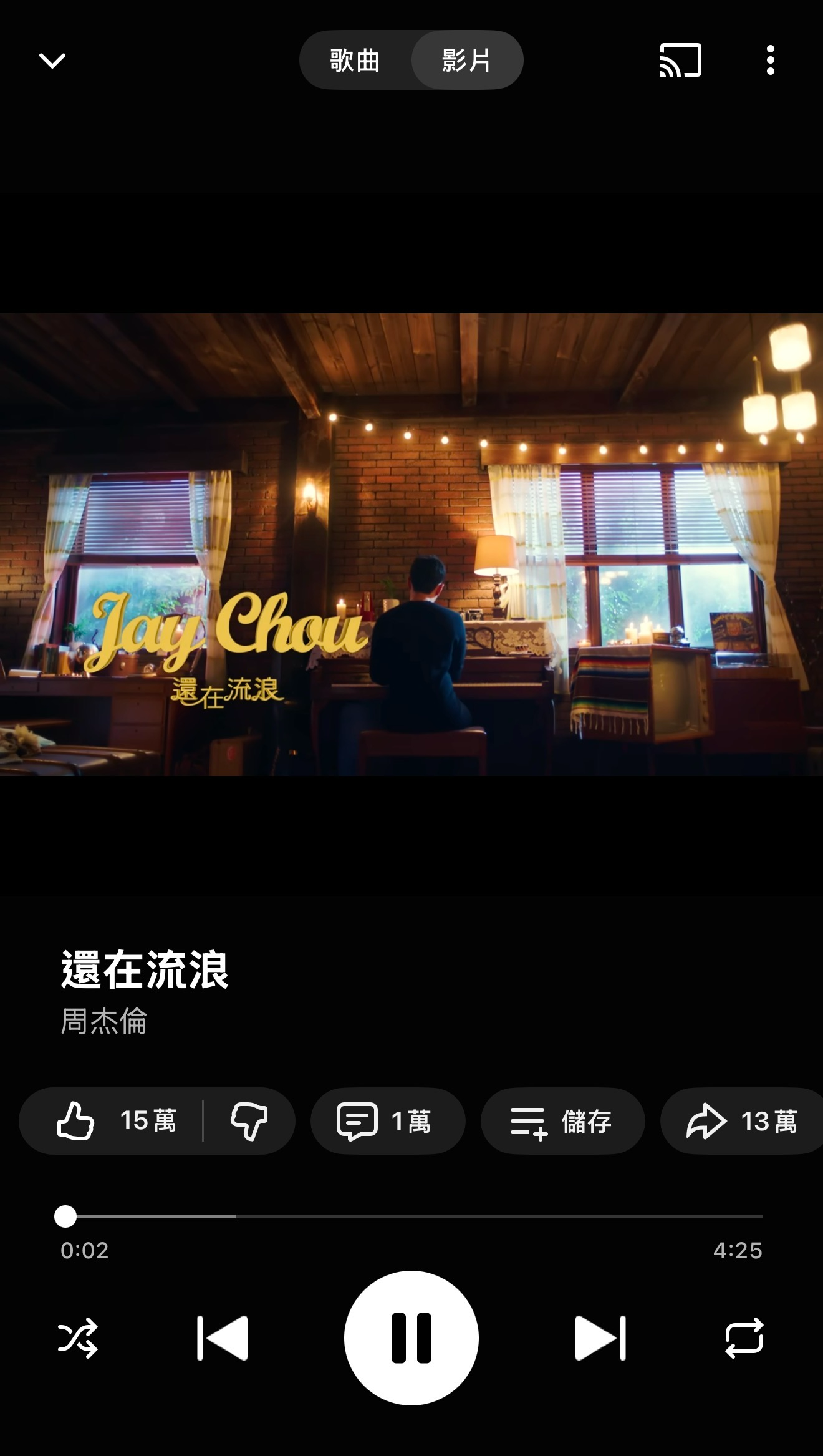This screenshot has width=823, height=1456.
Task: Skip to the next track
Action: [600, 1337]
